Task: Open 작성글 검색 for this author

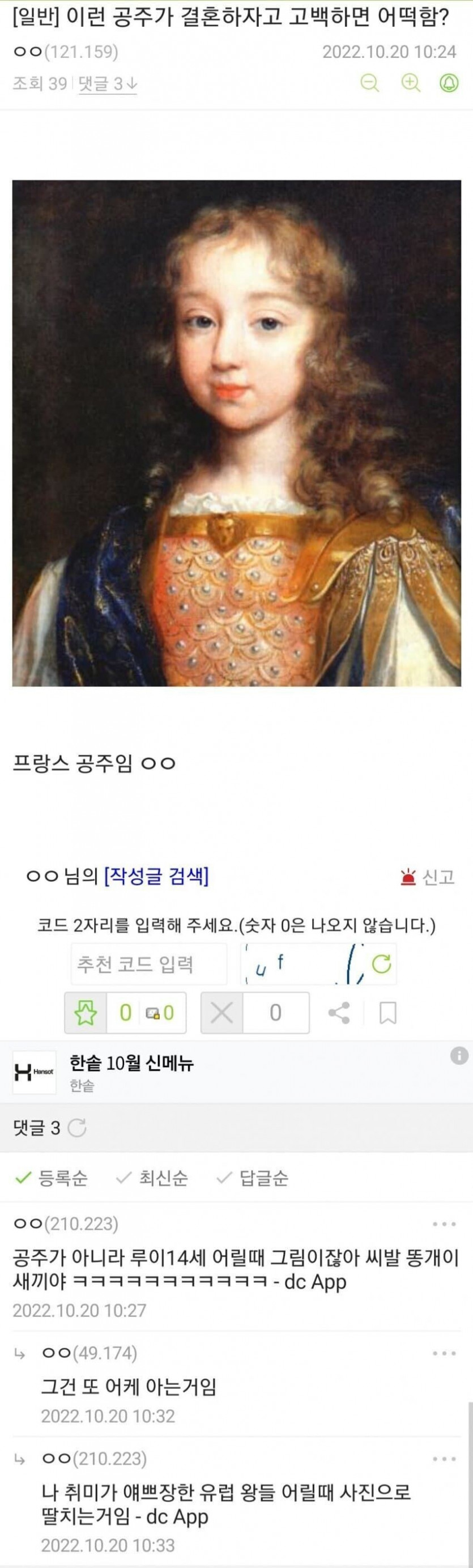Action: 156,877
